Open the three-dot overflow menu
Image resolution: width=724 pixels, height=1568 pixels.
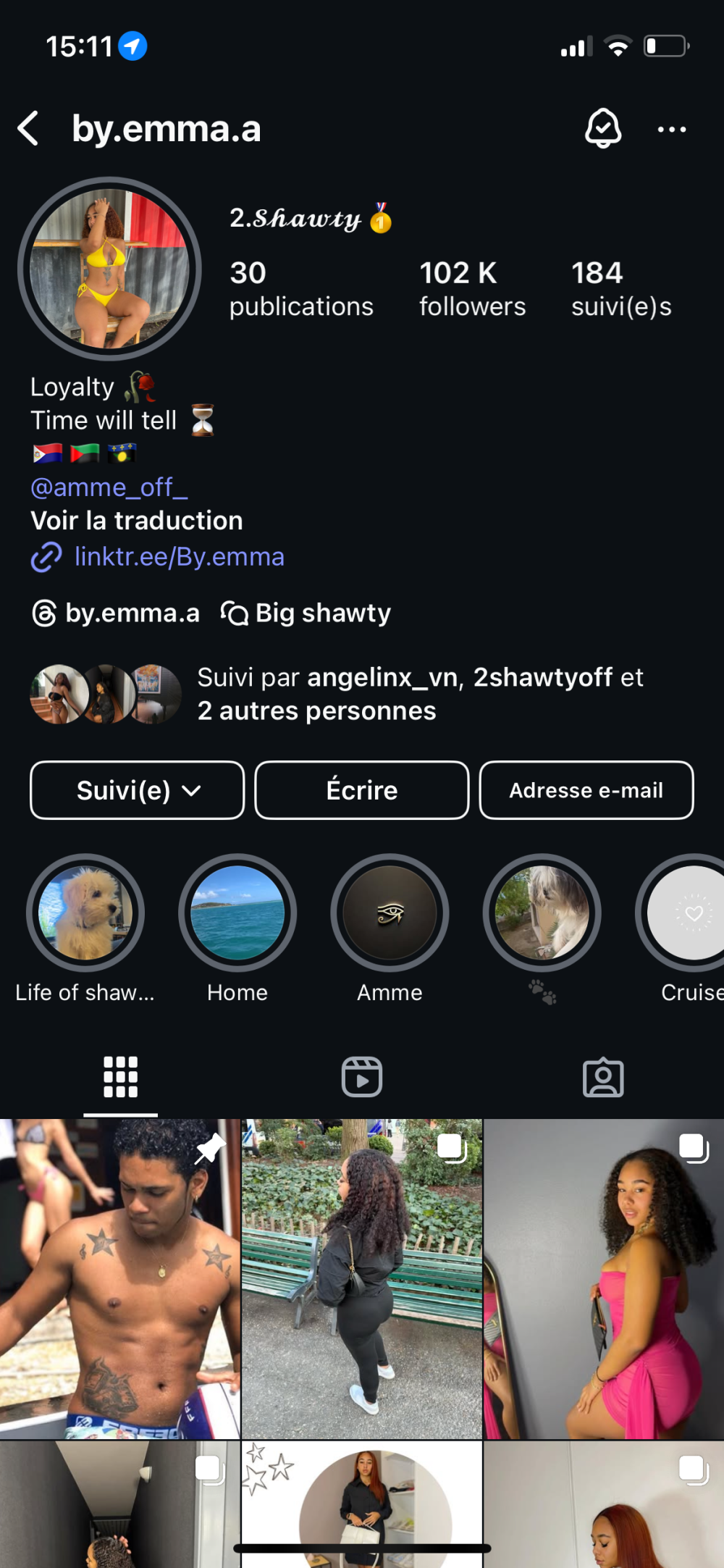[x=671, y=130]
